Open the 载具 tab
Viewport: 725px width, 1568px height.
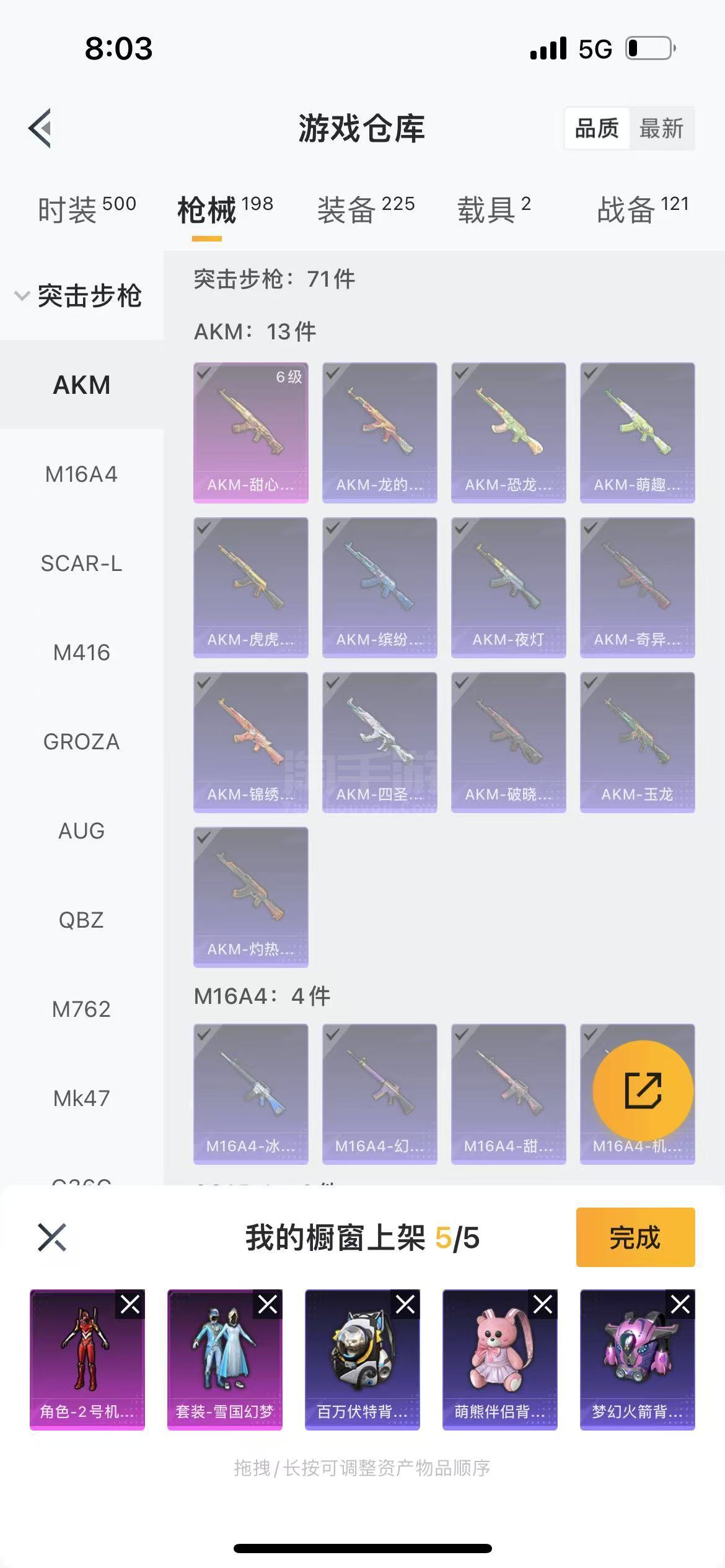point(494,209)
